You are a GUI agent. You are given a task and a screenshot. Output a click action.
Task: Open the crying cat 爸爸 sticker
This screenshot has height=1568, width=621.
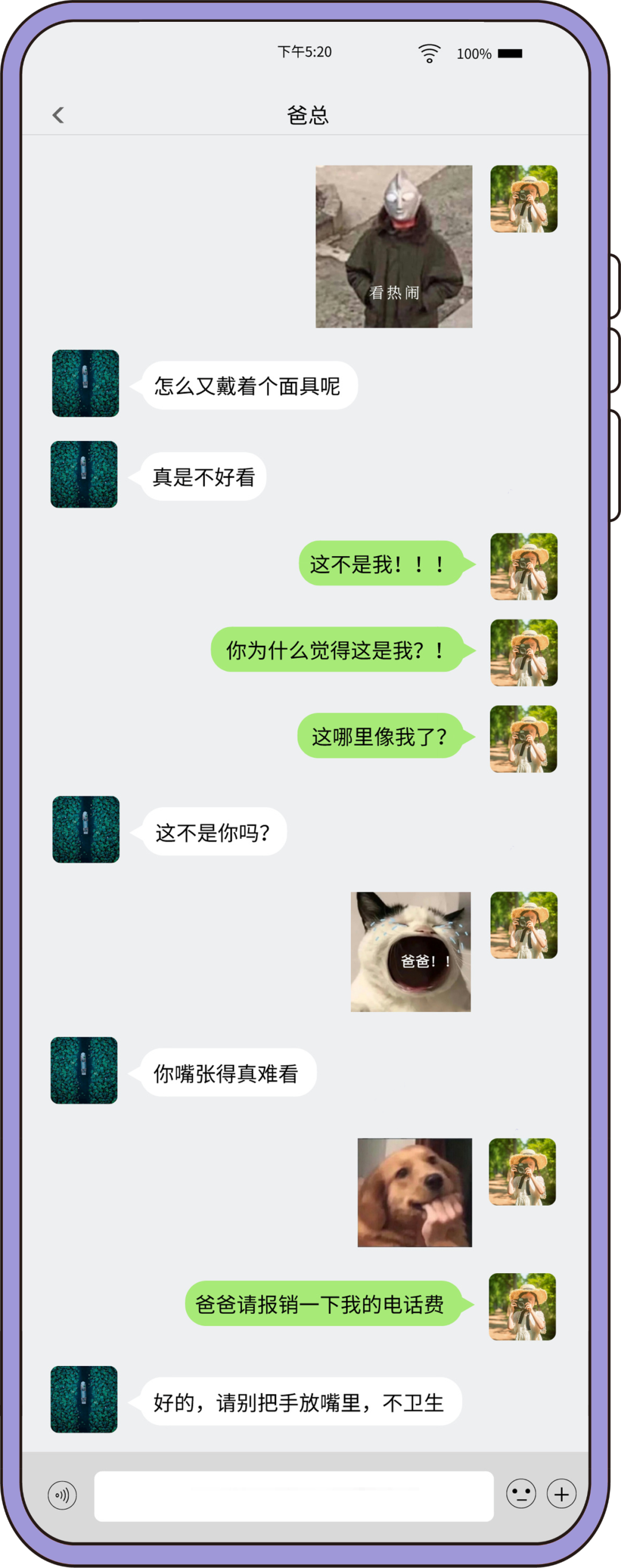[411, 952]
